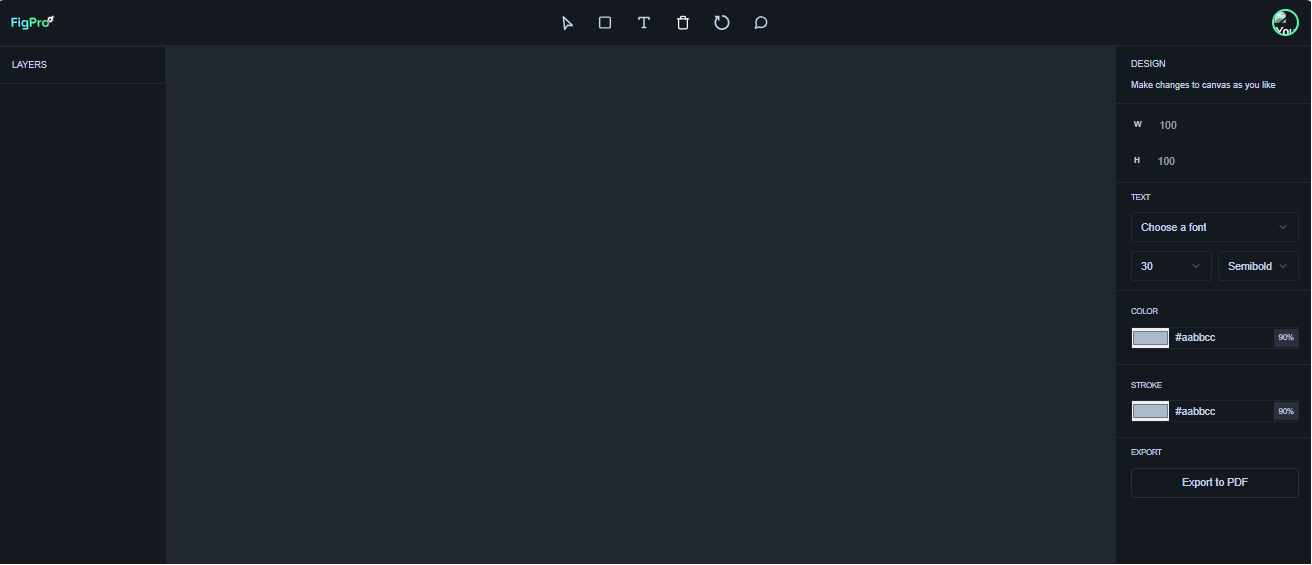The width and height of the screenshot is (1312, 565).
Task: Tap the trash delete icon
Action: click(x=683, y=22)
